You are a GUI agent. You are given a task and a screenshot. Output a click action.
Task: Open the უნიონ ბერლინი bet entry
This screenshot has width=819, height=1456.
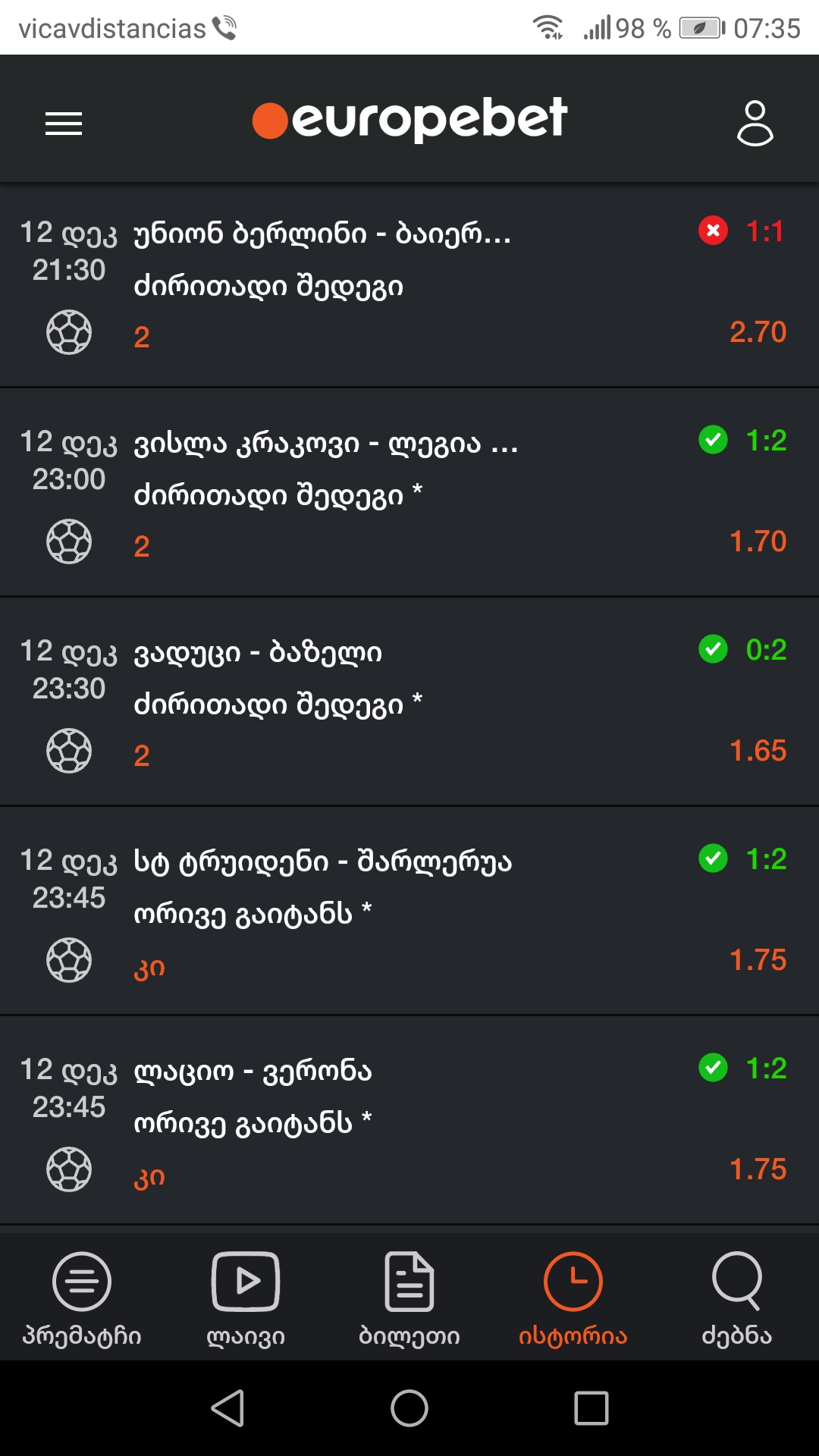(x=322, y=234)
